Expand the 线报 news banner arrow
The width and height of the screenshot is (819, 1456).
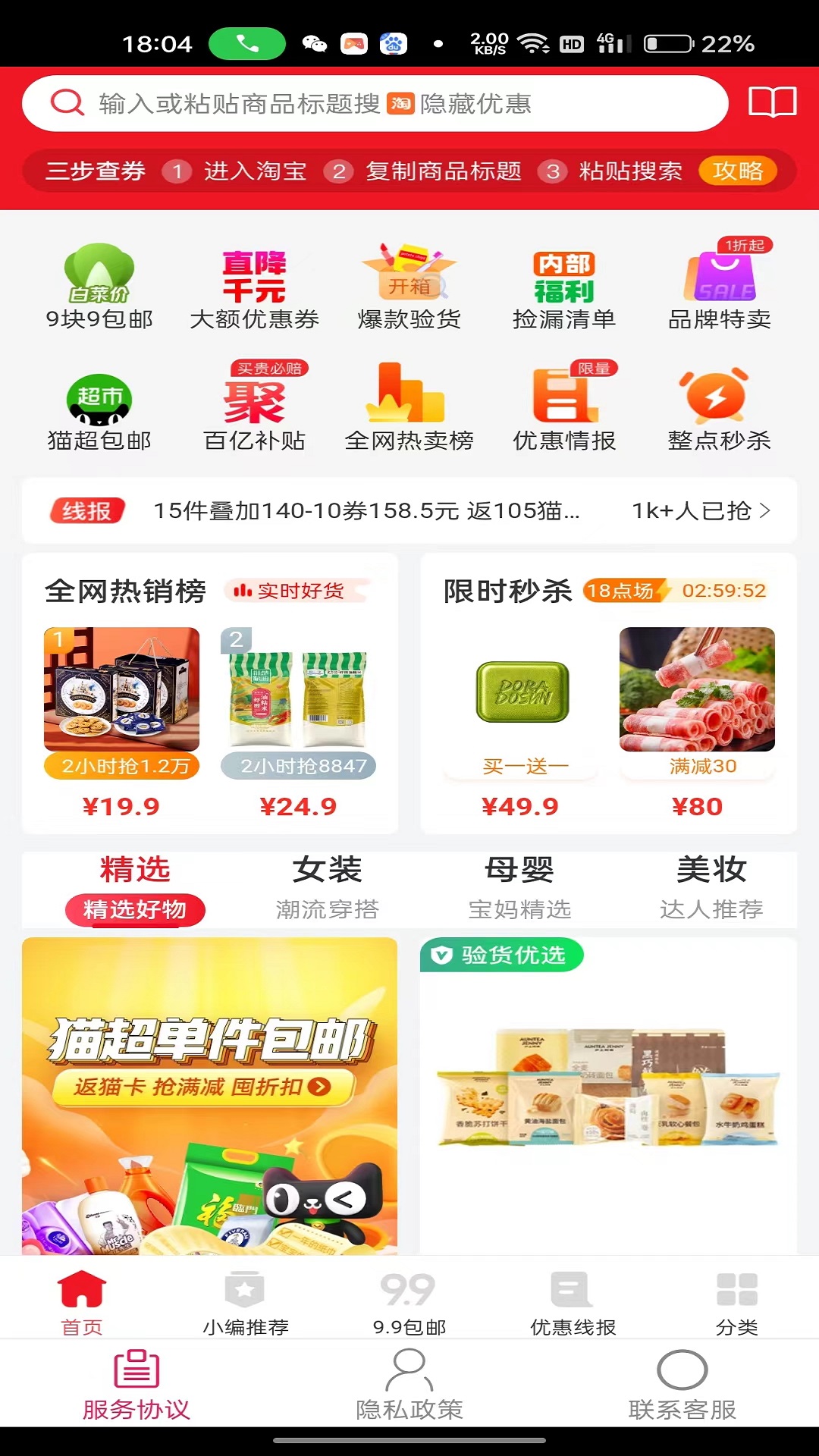(765, 512)
